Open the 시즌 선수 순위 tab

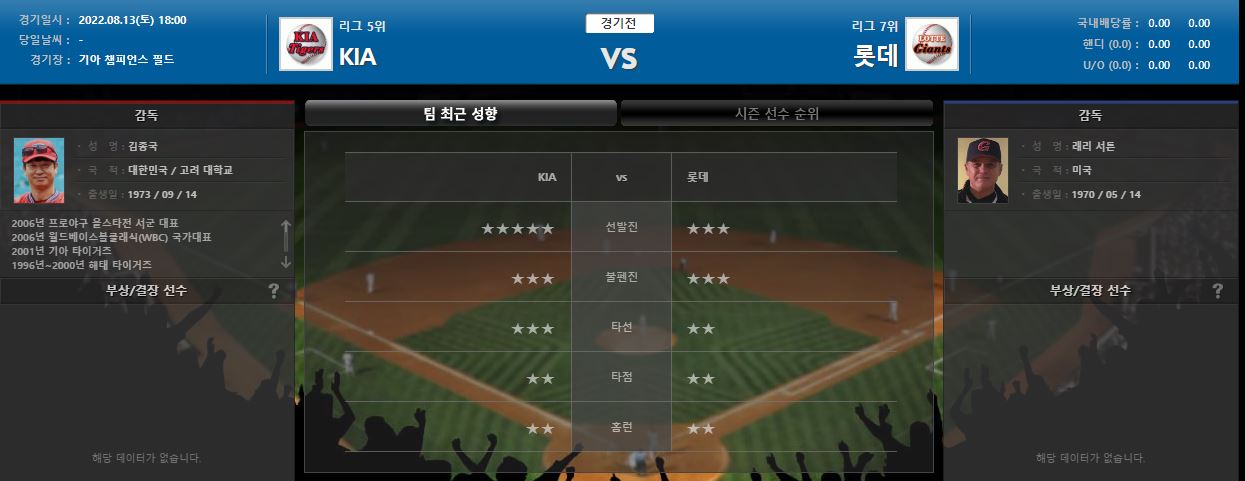coord(777,114)
